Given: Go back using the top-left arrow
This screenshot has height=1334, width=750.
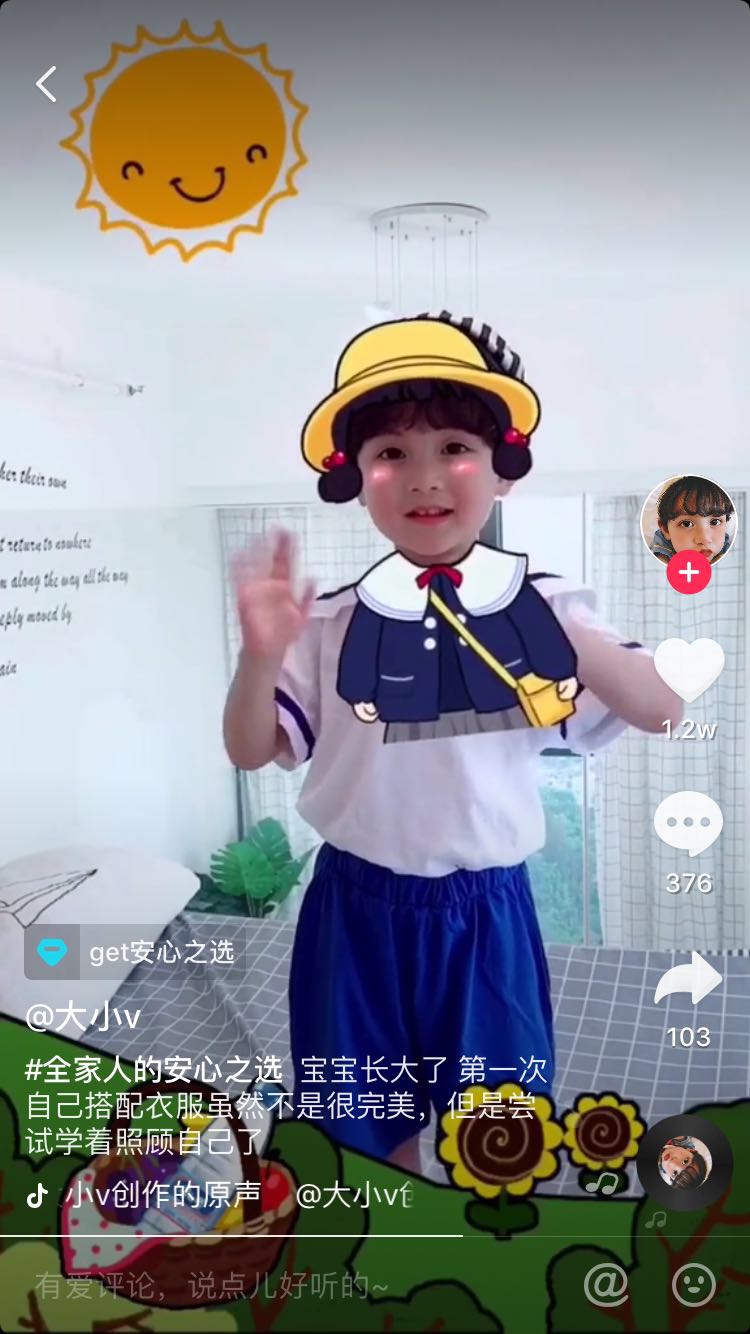Looking at the screenshot, I should 46,84.
